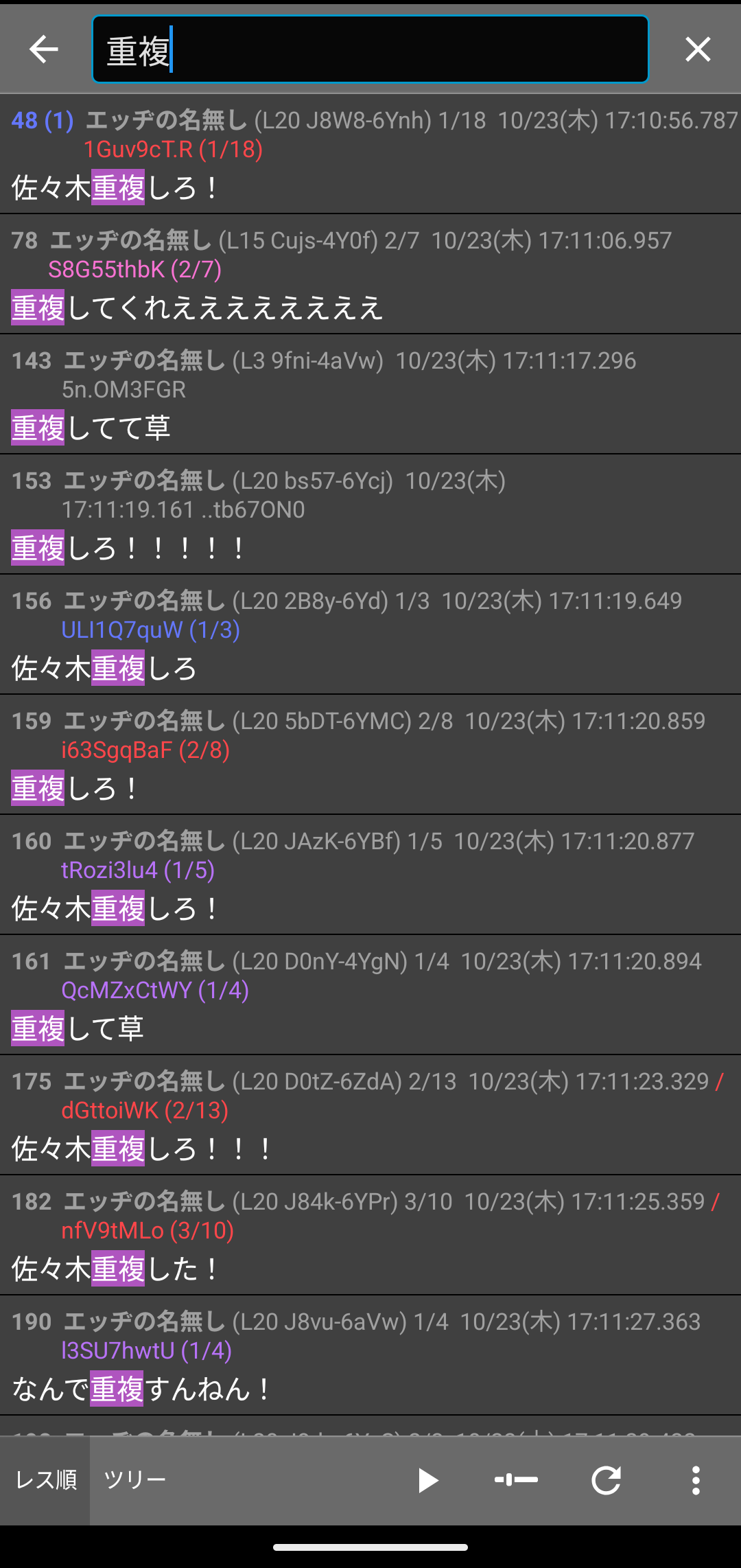Viewport: 741px width, 1568px height.
Task: Clear the search text with the X
Action: (x=698, y=49)
